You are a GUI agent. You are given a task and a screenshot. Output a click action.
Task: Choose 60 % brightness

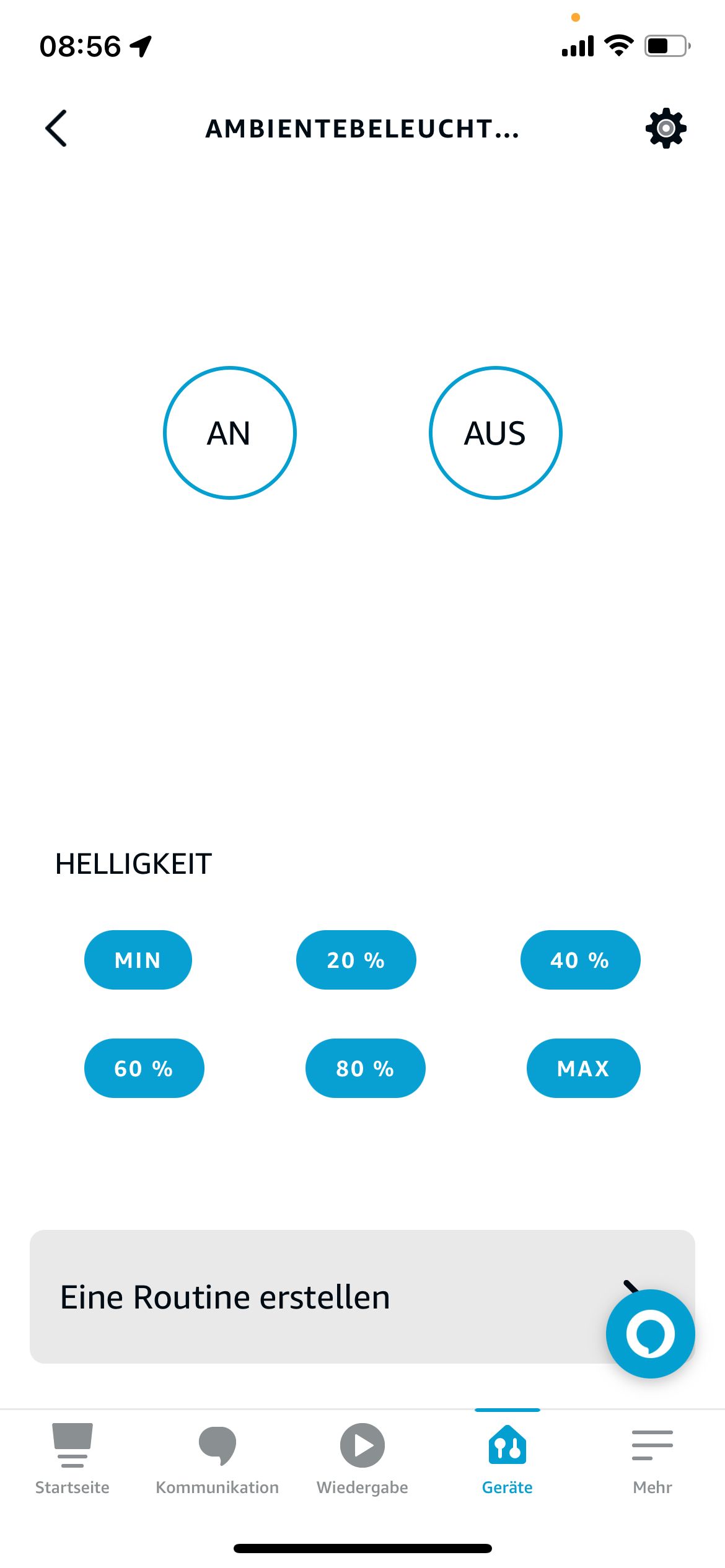point(144,1068)
